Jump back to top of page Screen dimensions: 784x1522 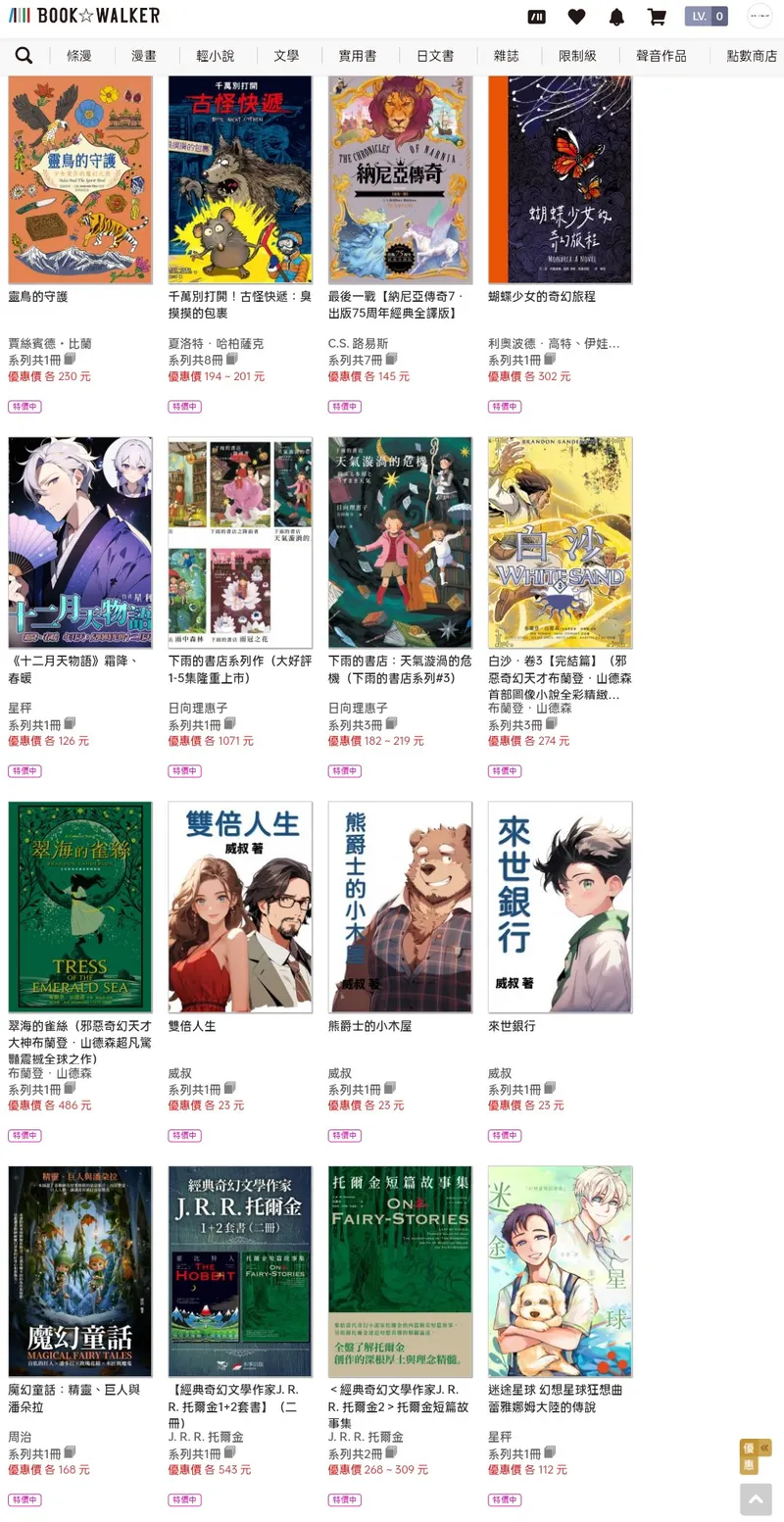pyautogui.click(x=755, y=1499)
